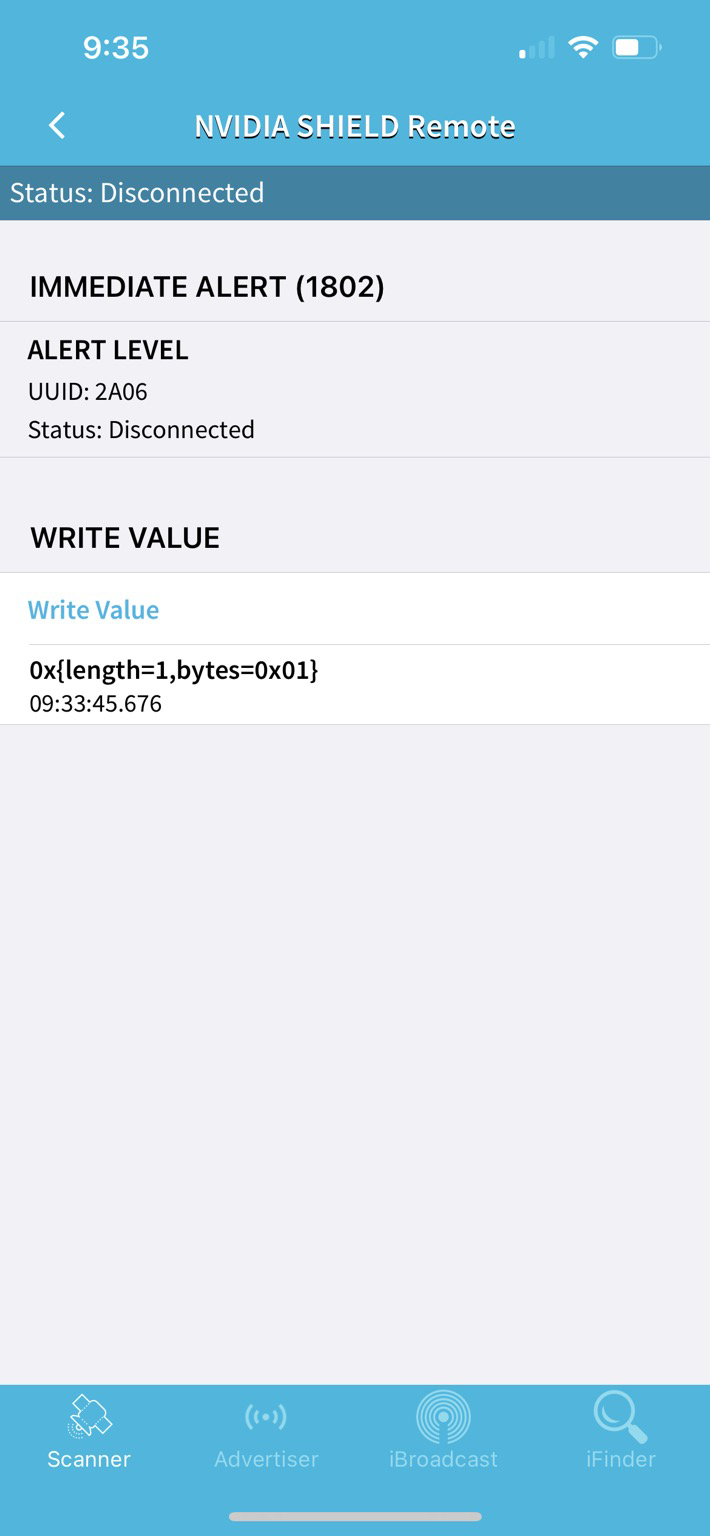Go back from NVIDIA SHIELD Remote screen
710x1536 pixels.
tap(57, 126)
